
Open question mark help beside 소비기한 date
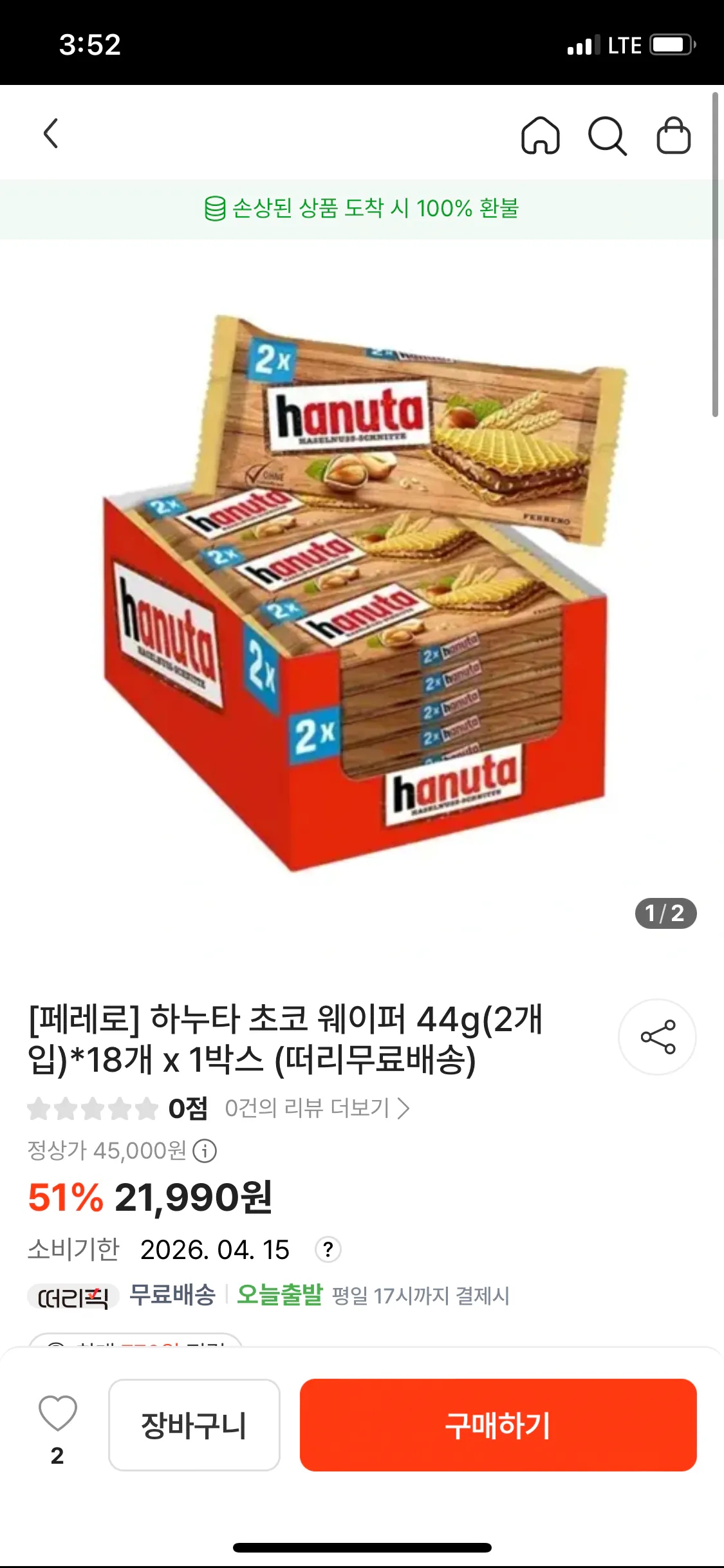point(327,1249)
